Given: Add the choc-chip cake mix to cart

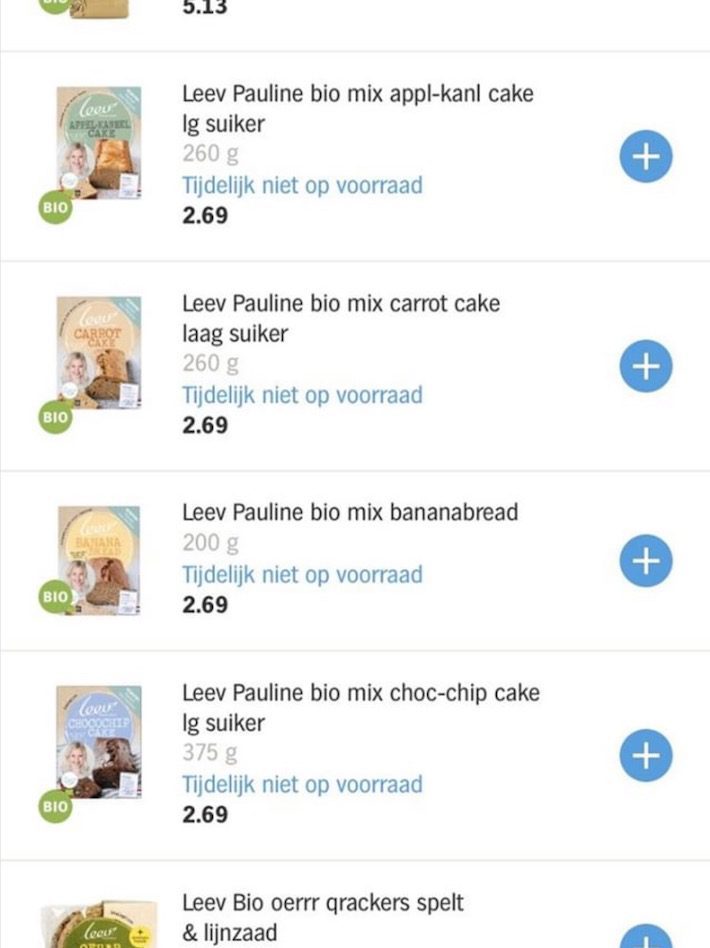Looking at the screenshot, I should click(646, 755).
